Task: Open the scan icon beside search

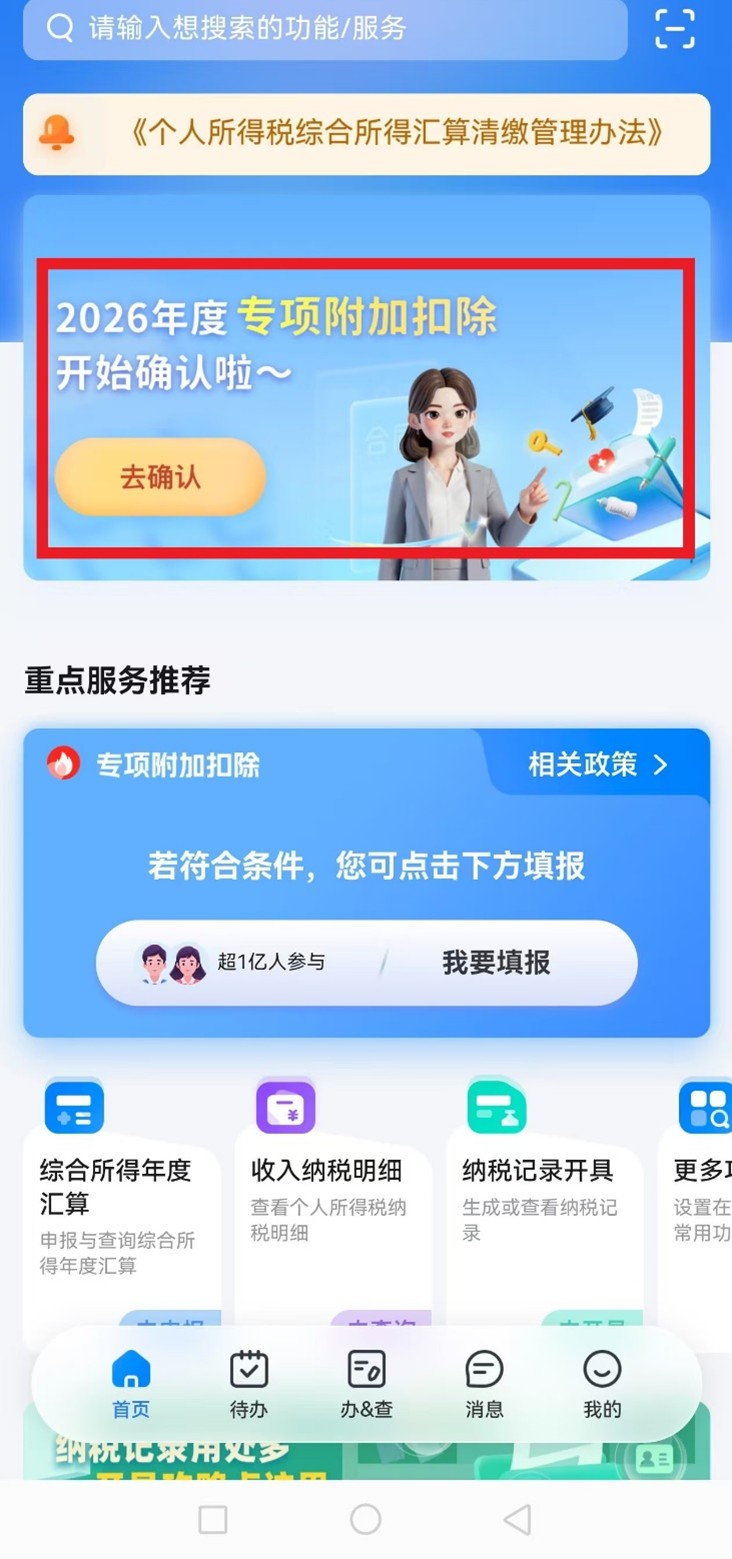Action: coord(675,28)
